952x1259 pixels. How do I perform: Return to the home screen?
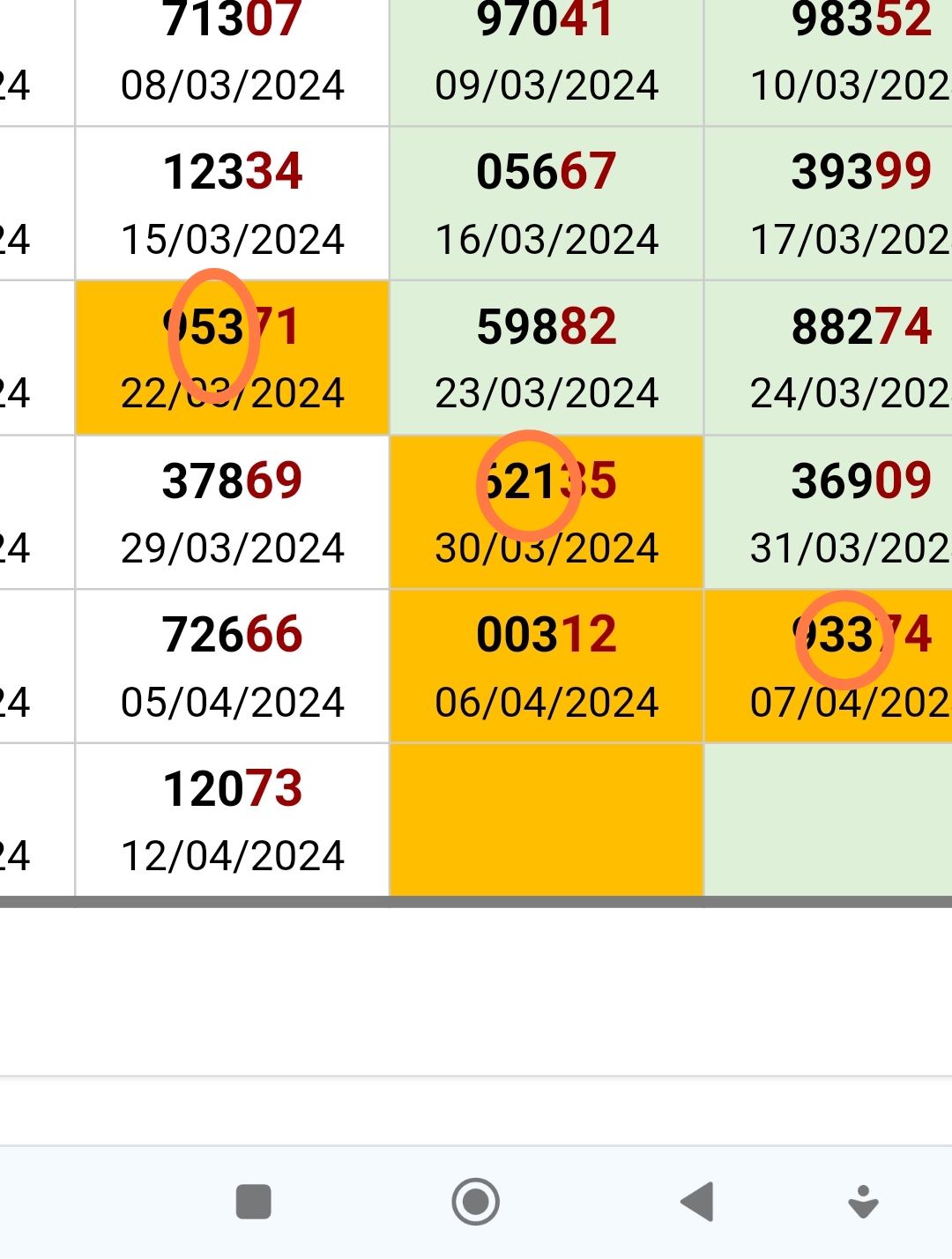coord(476,1202)
